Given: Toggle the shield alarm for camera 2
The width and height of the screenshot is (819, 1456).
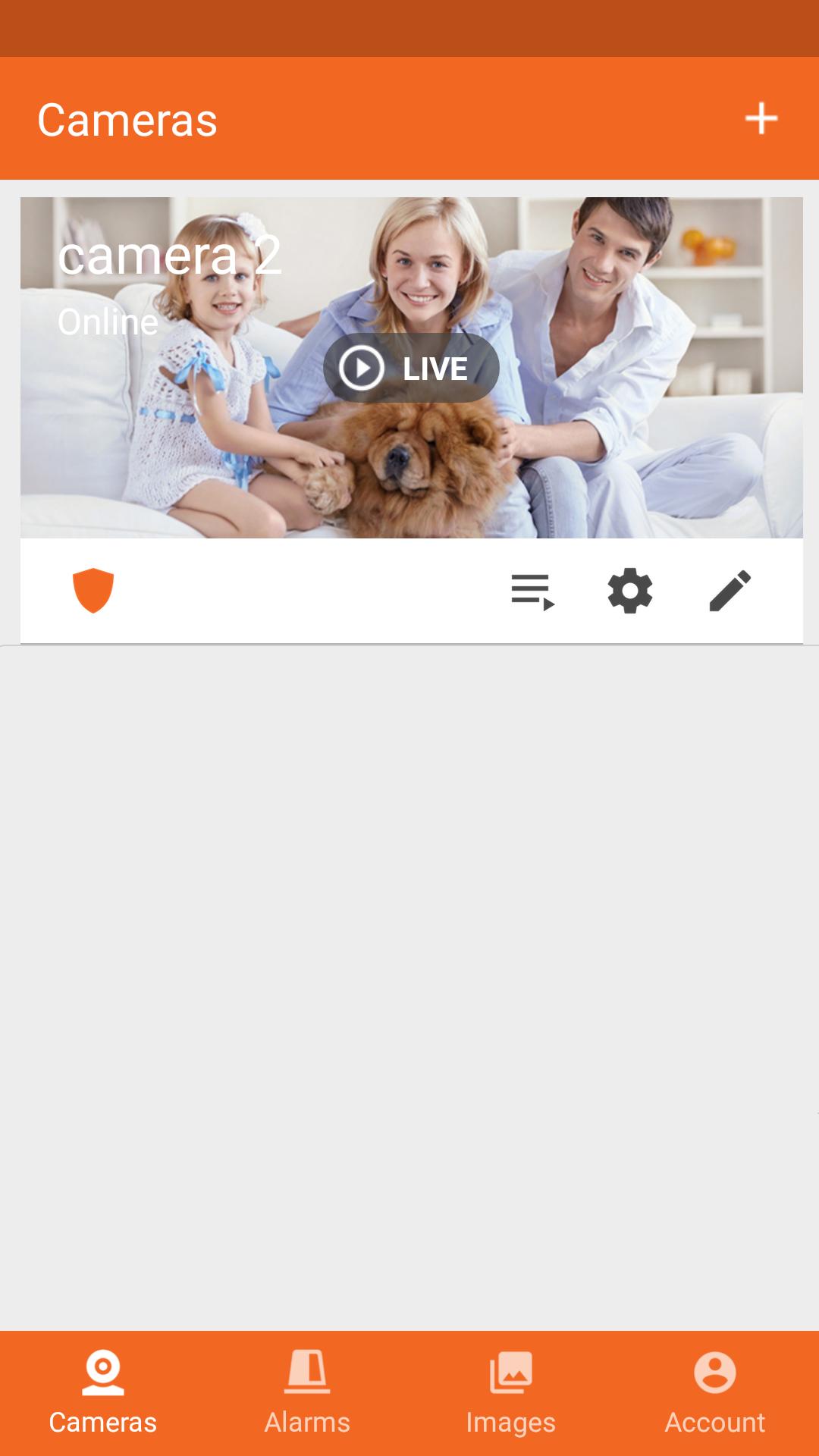Looking at the screenshot, I should pos(93,590).
